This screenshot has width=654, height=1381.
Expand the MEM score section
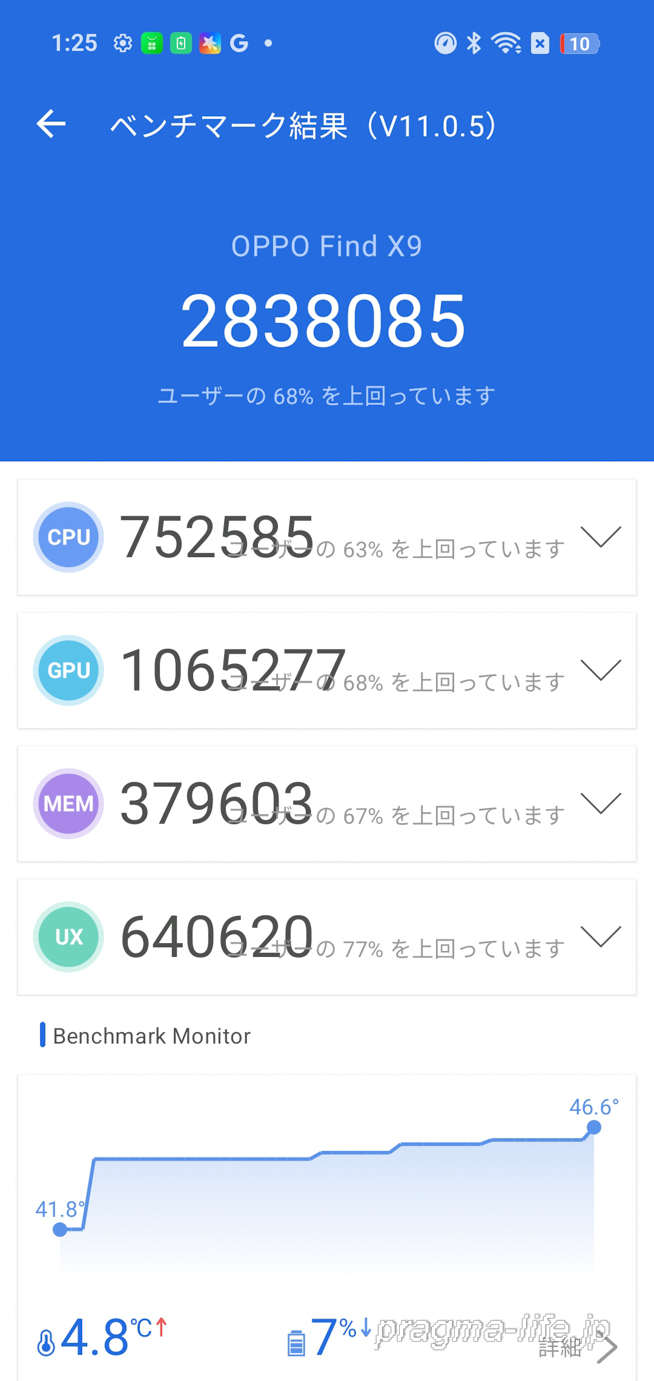click(600, 803)
